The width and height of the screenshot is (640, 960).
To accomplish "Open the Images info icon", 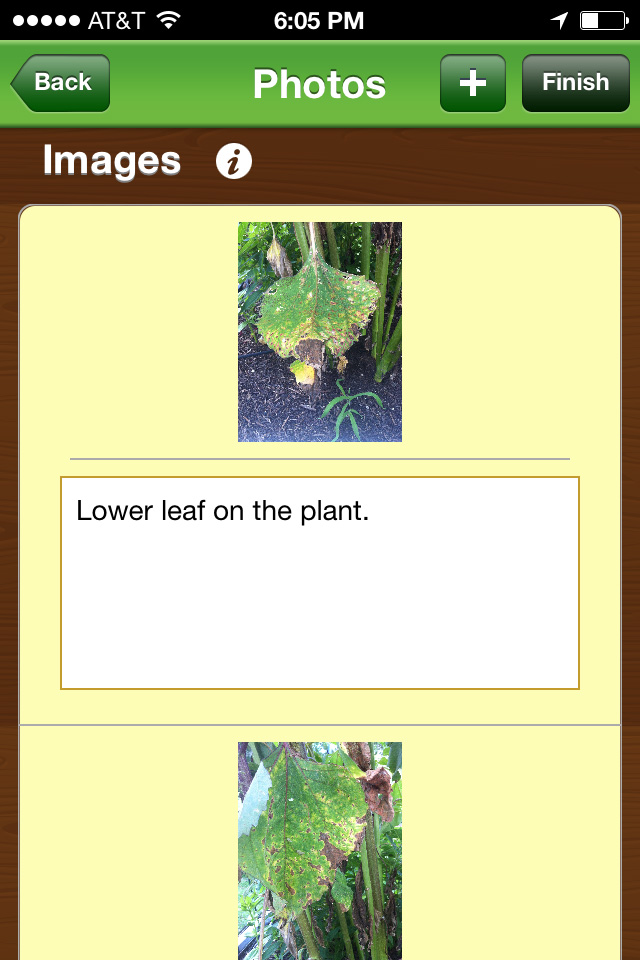I will pos(234,161).
